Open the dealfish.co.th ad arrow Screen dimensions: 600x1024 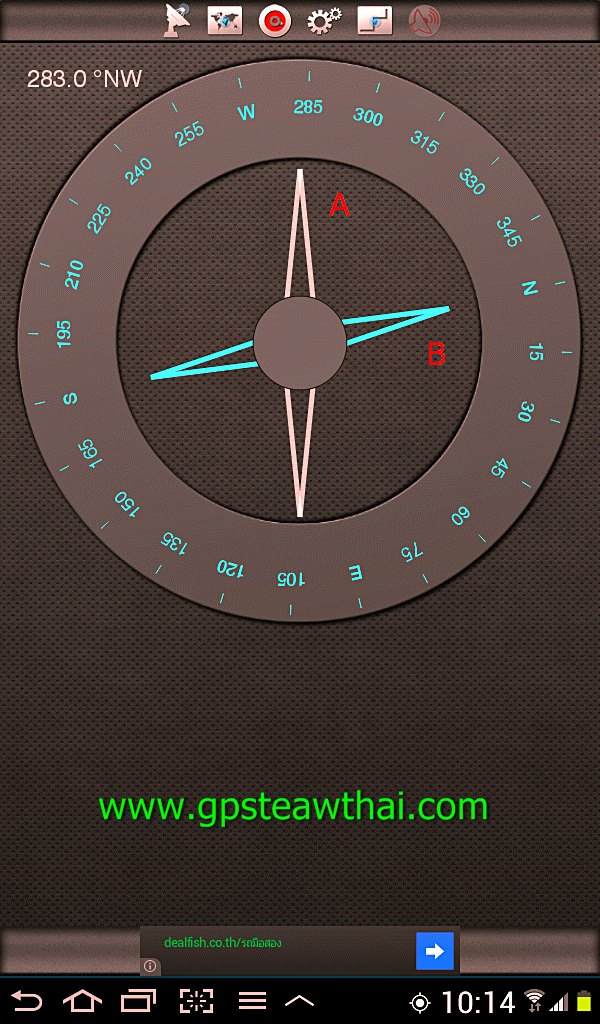point(435,951)
